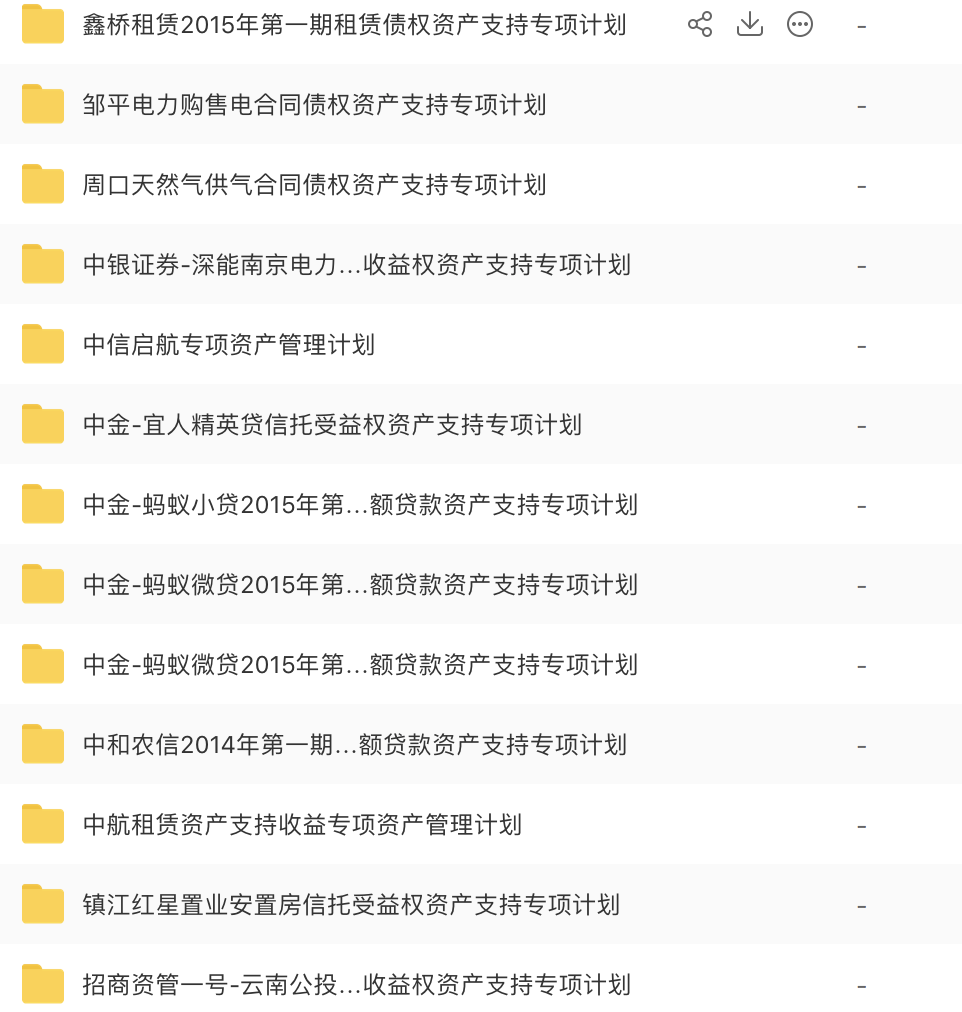Viewport: 962px width, 1012px height.
Task: Share the 鑫桥租赁2015年 folder
Action: [700, 25]
